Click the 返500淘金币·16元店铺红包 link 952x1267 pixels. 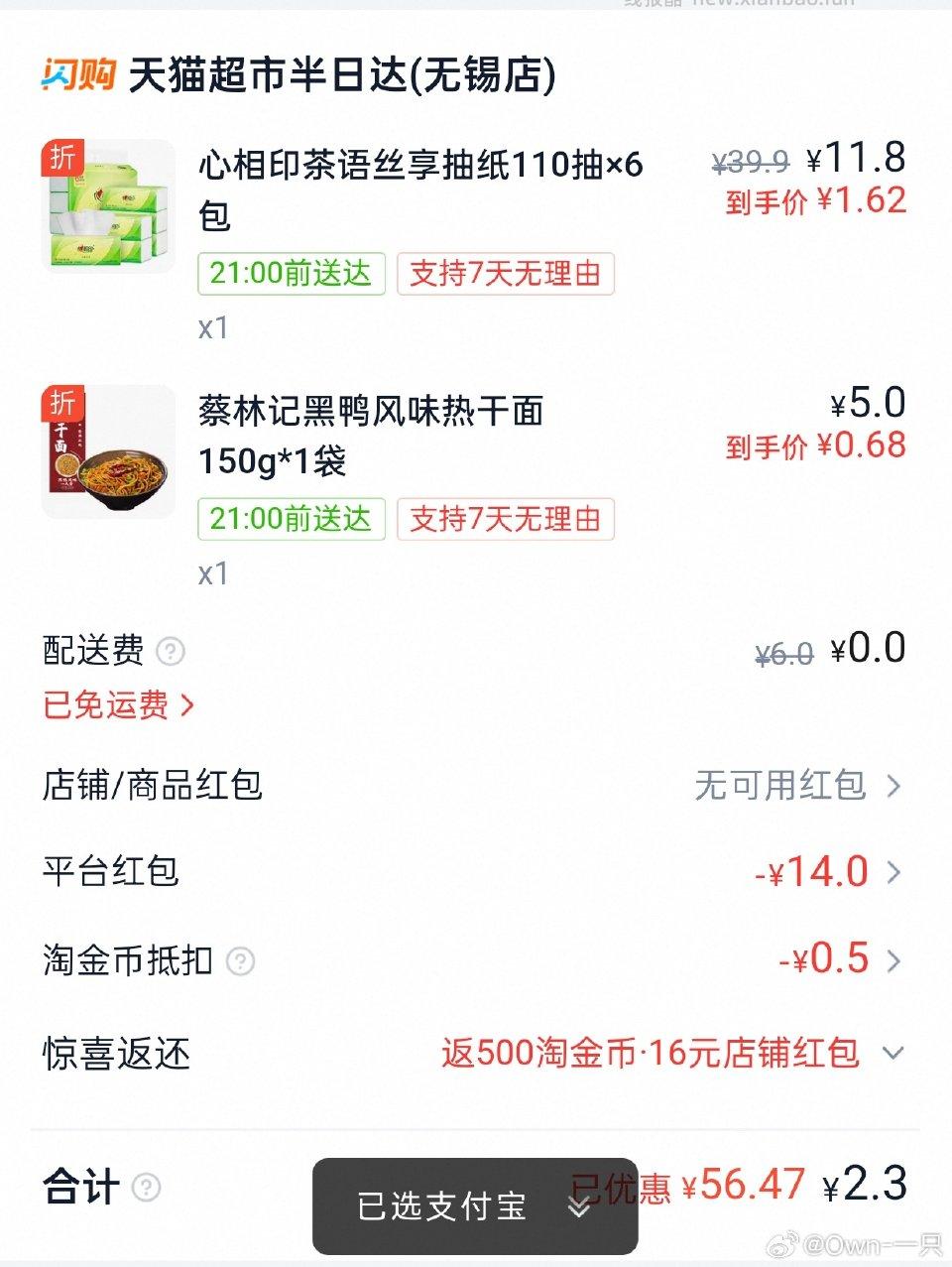(652, 1054)
